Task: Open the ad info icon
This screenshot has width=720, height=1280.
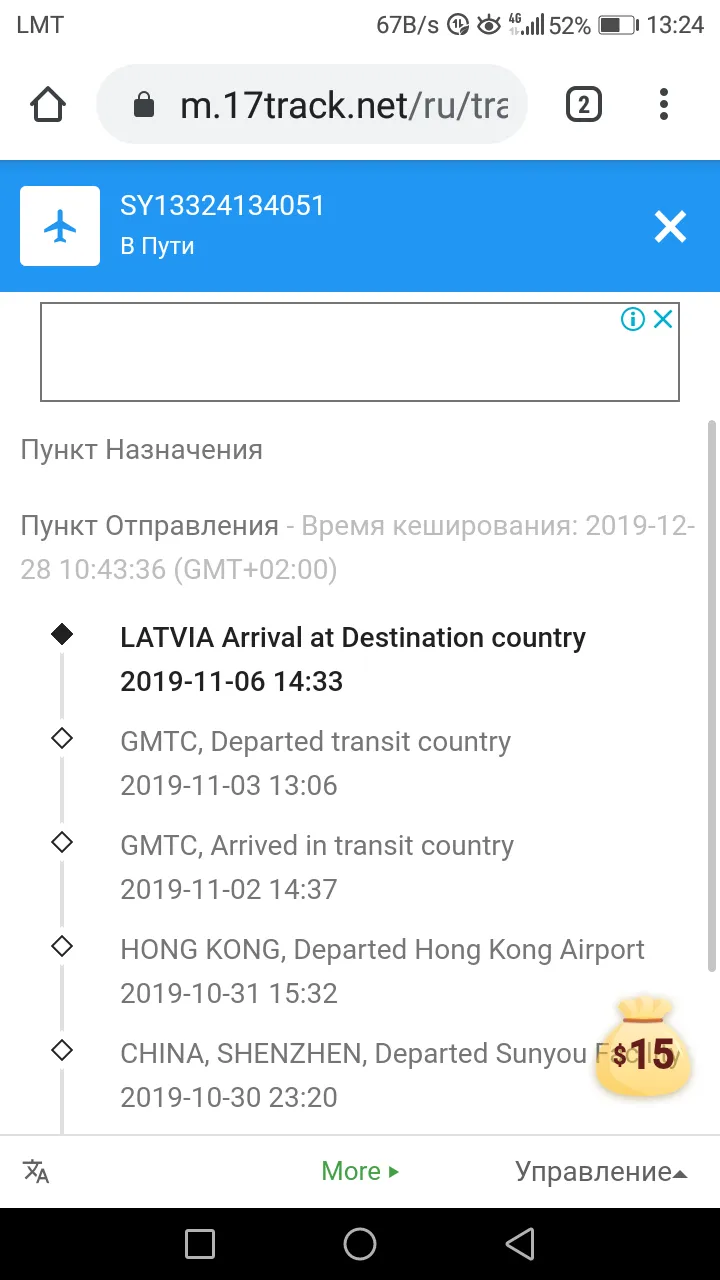Action: pos(633,319)
